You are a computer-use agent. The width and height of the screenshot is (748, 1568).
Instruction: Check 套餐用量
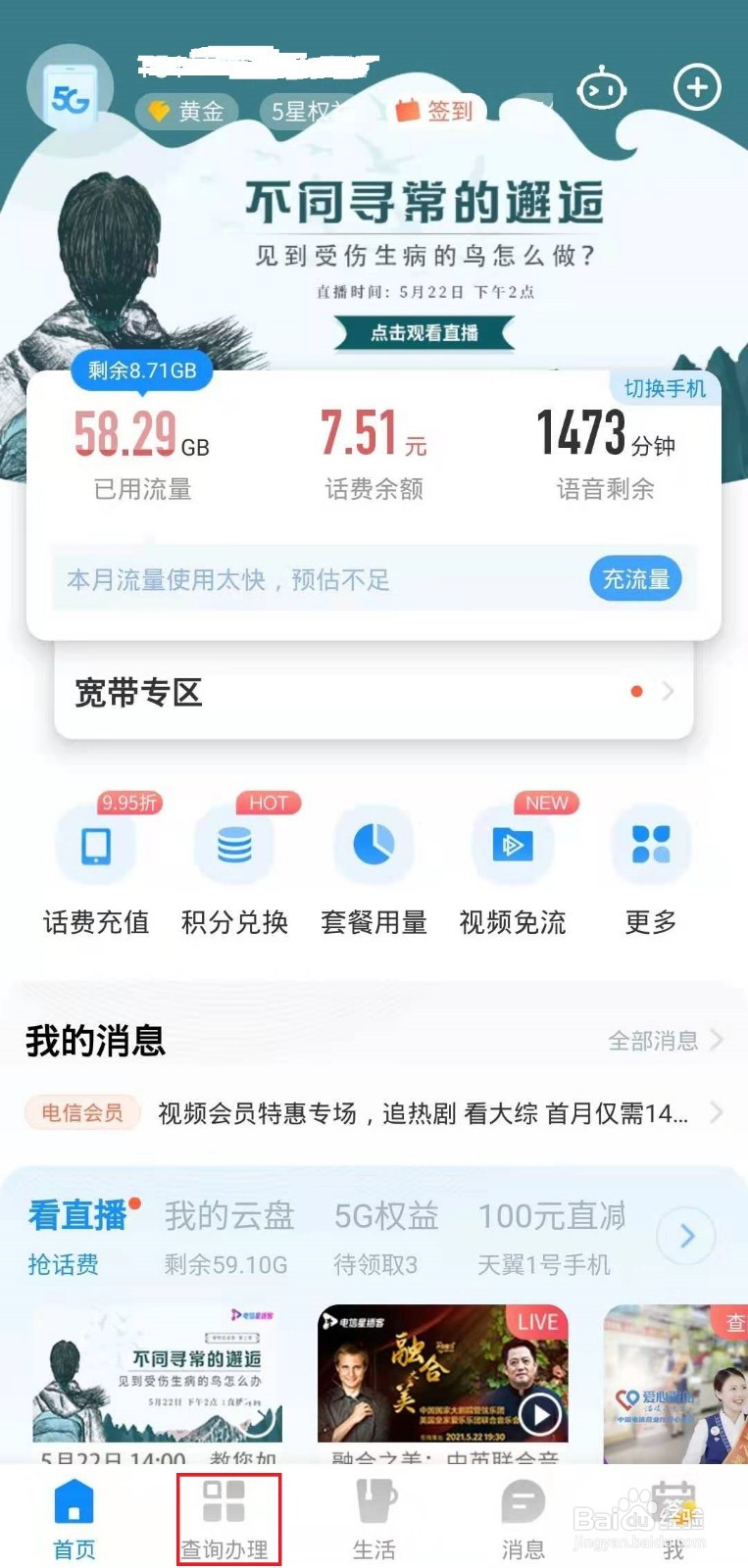(374, 868)
